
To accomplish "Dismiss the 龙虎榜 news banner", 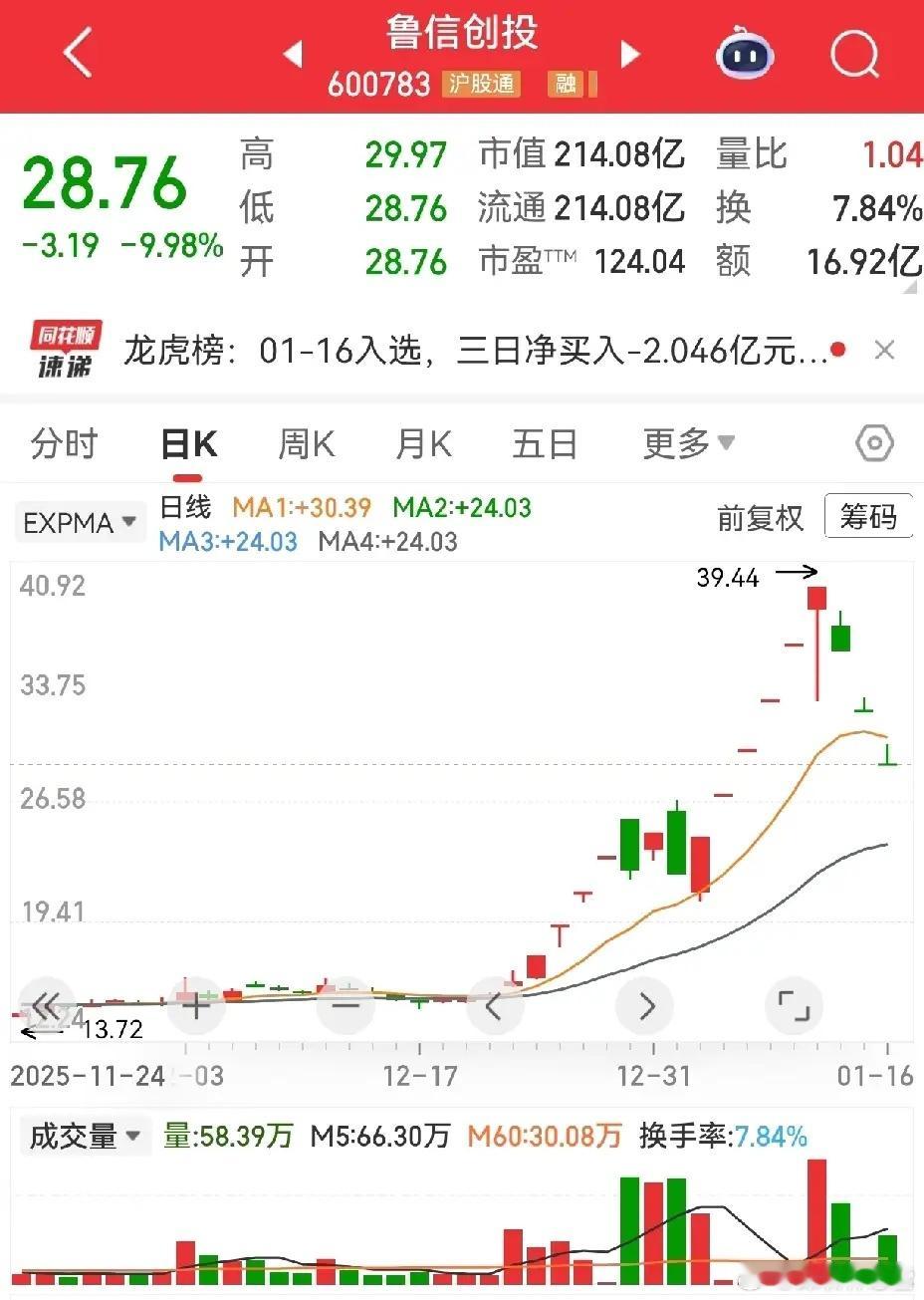I will click(883, 351).
